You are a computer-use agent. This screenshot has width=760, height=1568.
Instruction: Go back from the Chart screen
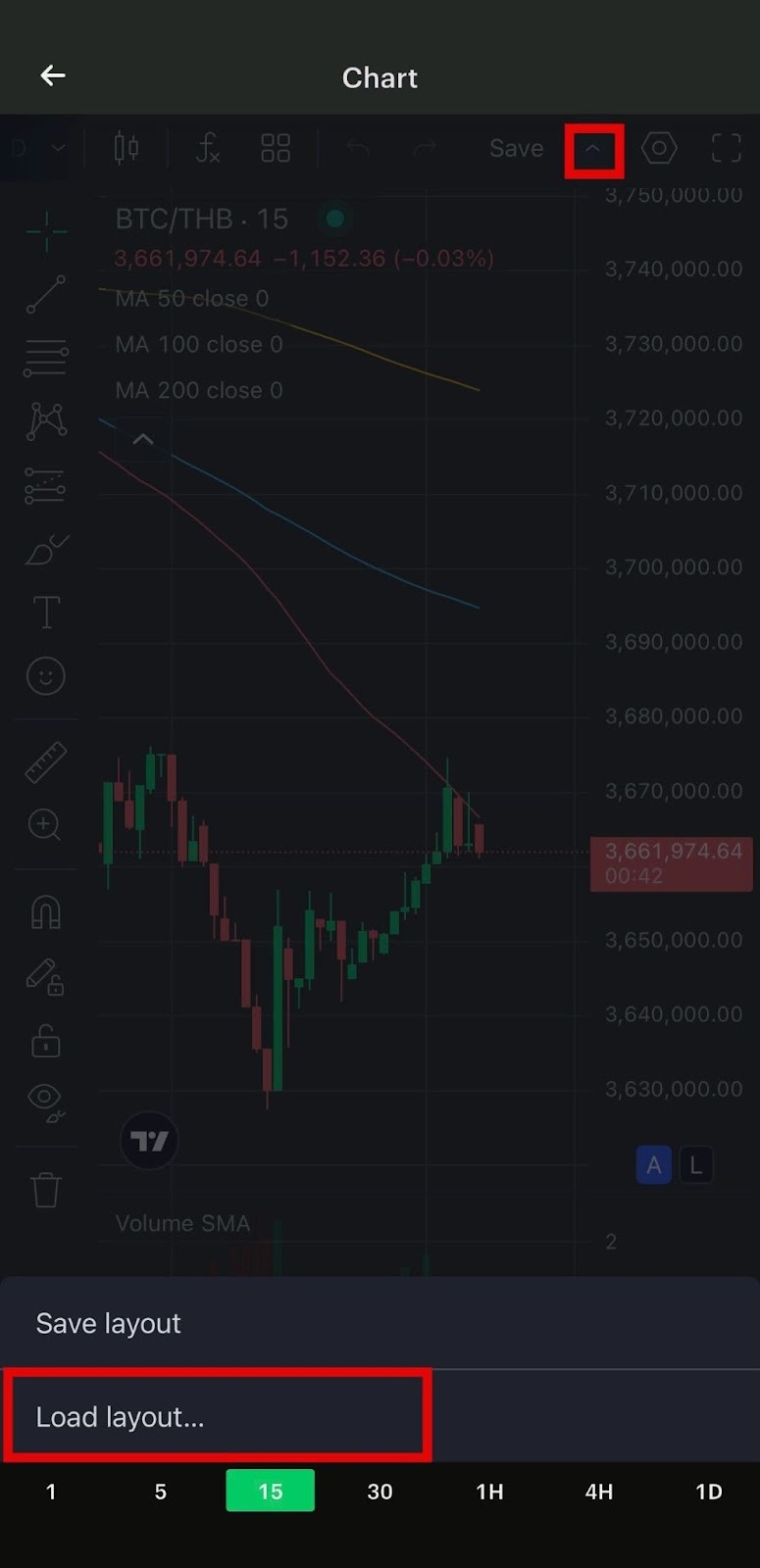point(53,75)
